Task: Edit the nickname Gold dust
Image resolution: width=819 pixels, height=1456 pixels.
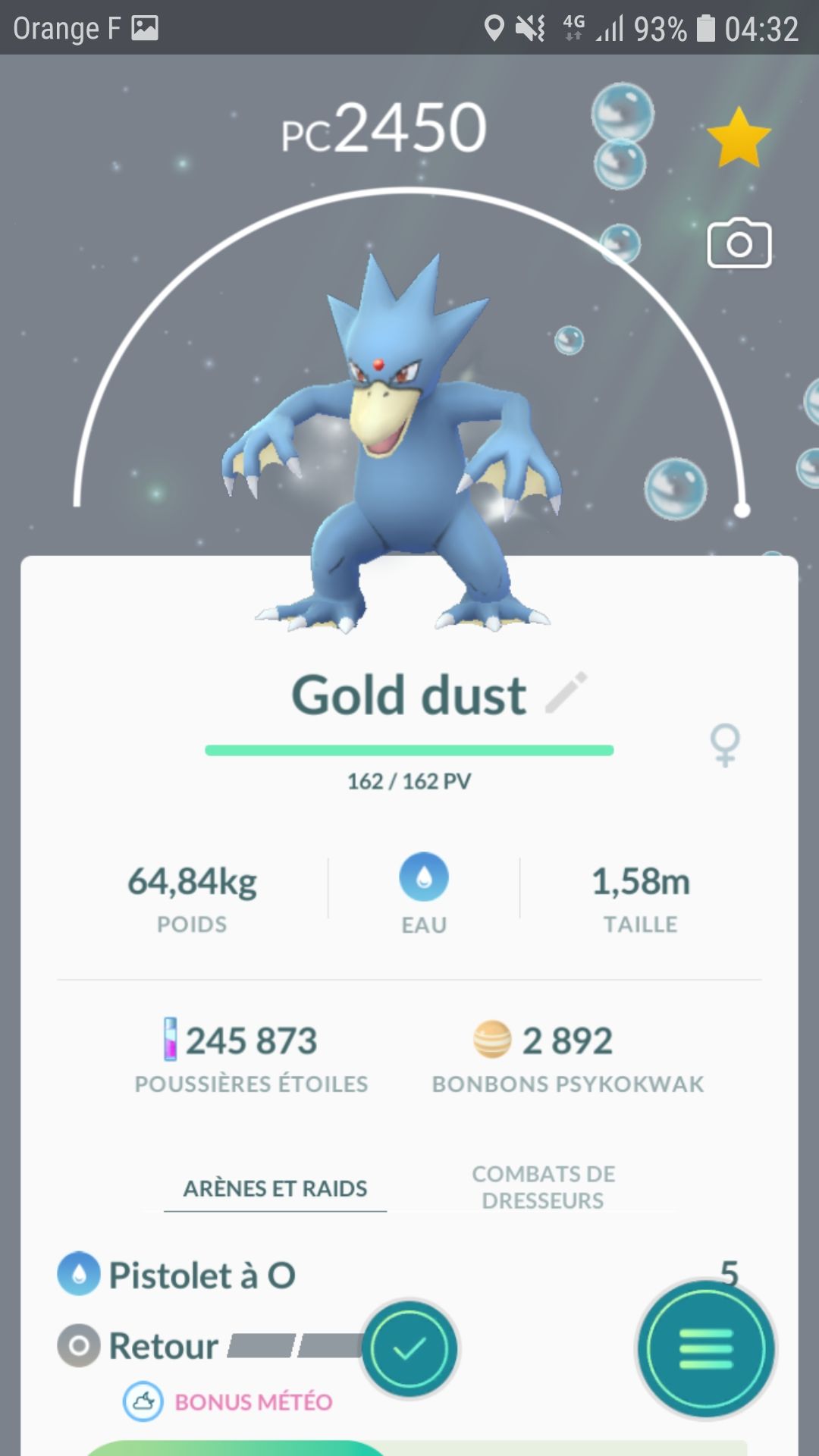Action: click(x=566, y=692)
